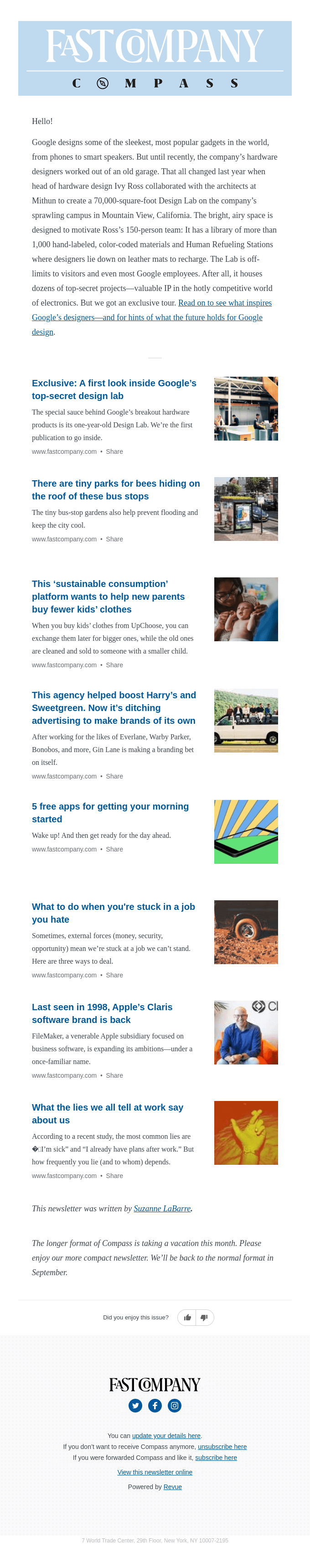Tap the bus stop article thumbnail
The width and height of the screenshot is (310, 1568).
pyautogui.click(x=246, y=509)
